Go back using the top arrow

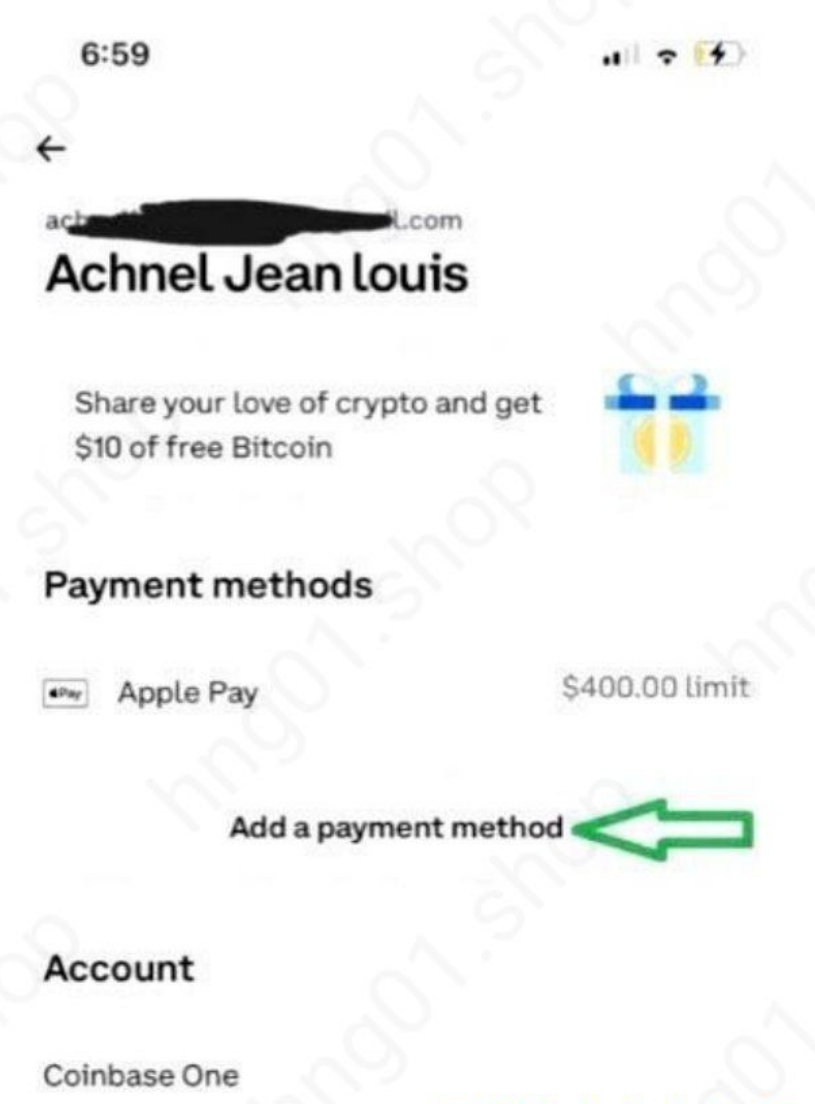50,148
